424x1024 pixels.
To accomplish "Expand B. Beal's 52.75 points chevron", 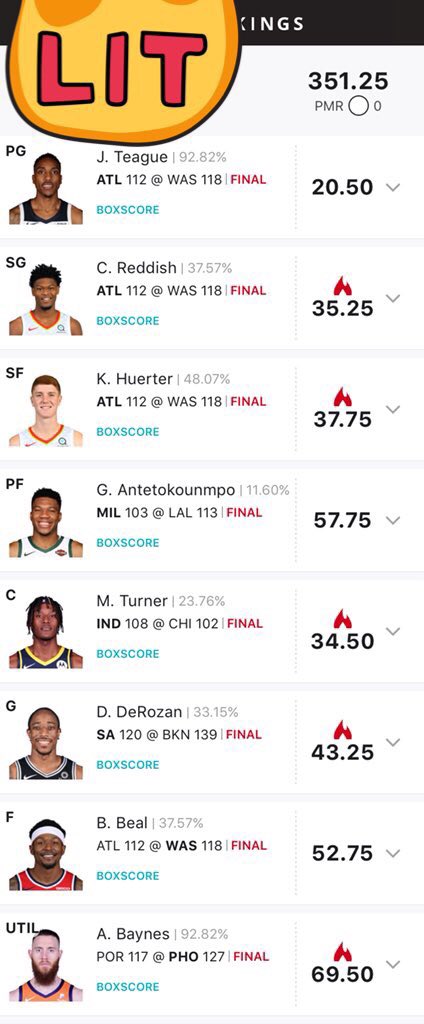I will click(392, 854).
